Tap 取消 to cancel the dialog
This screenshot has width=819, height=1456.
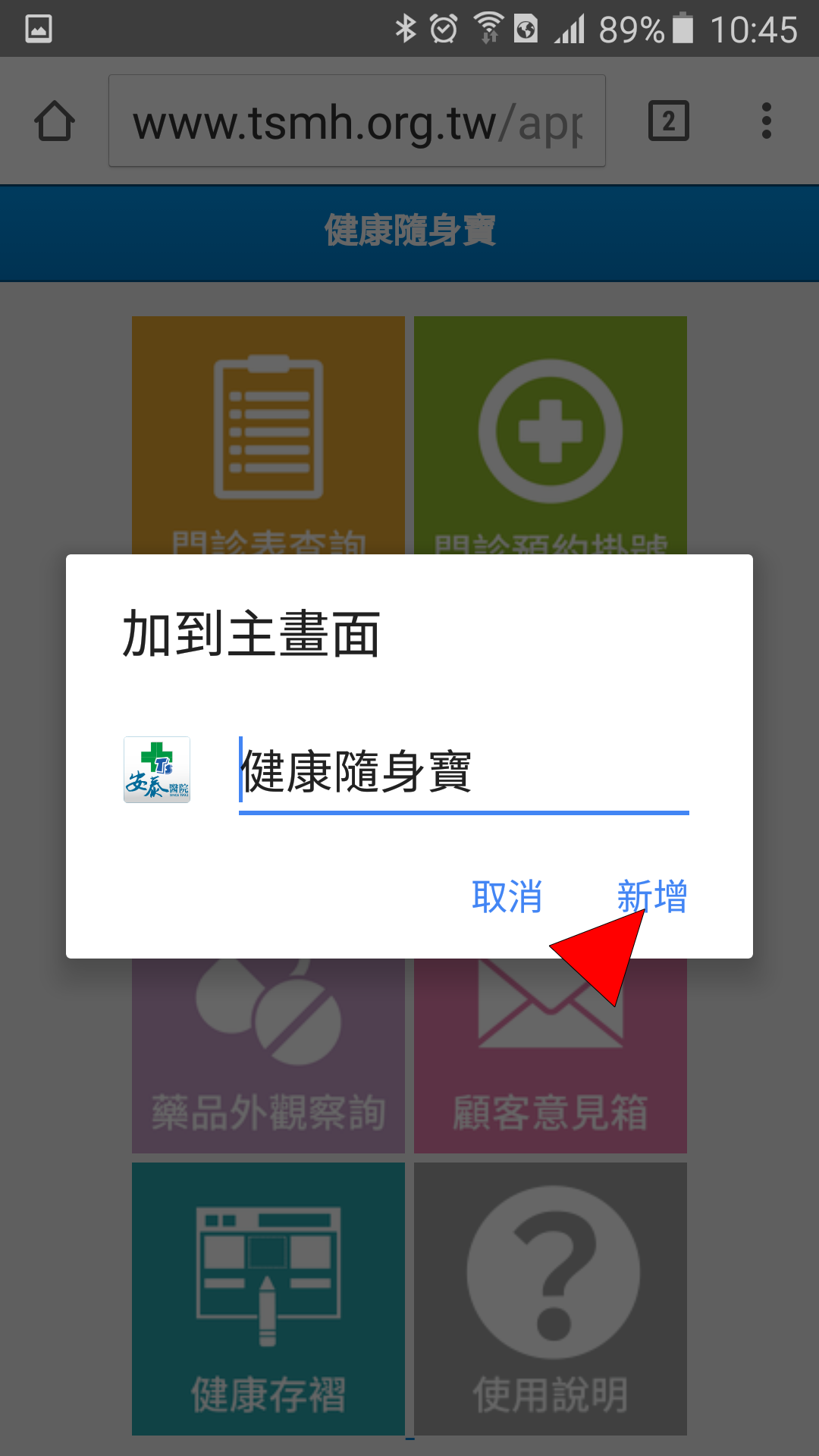(x=507, y=896)
